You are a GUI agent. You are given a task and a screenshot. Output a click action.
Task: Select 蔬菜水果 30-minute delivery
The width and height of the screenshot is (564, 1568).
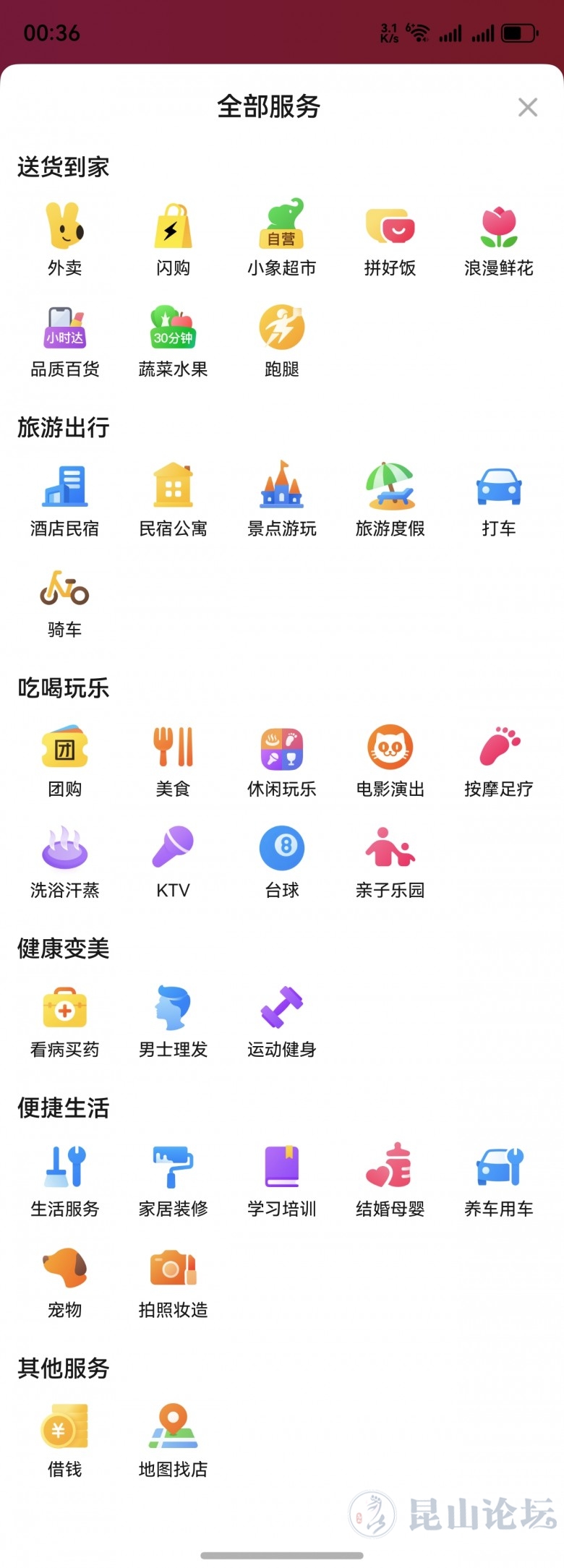tap(174, 339)
